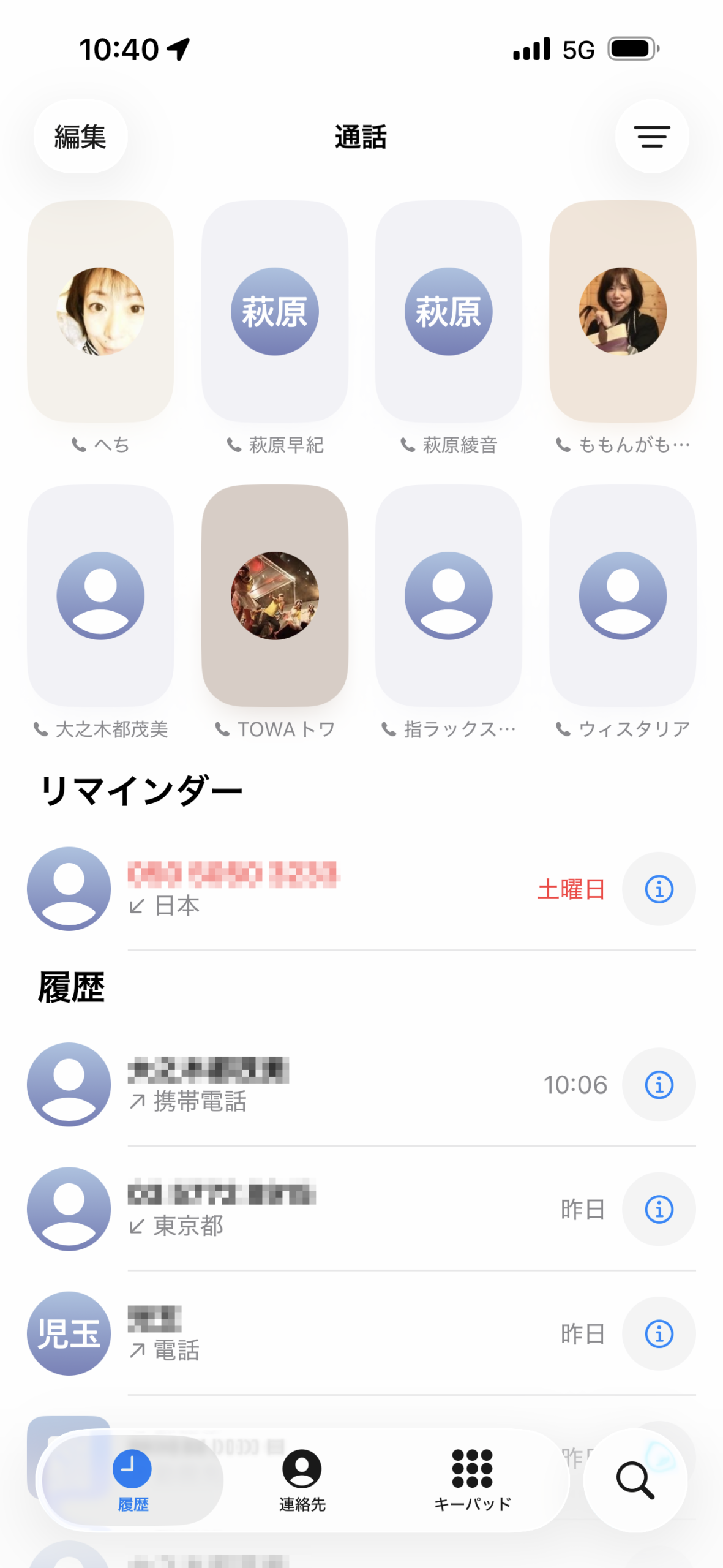
Task: Open search with the magnifier button
Action: 635,1480
